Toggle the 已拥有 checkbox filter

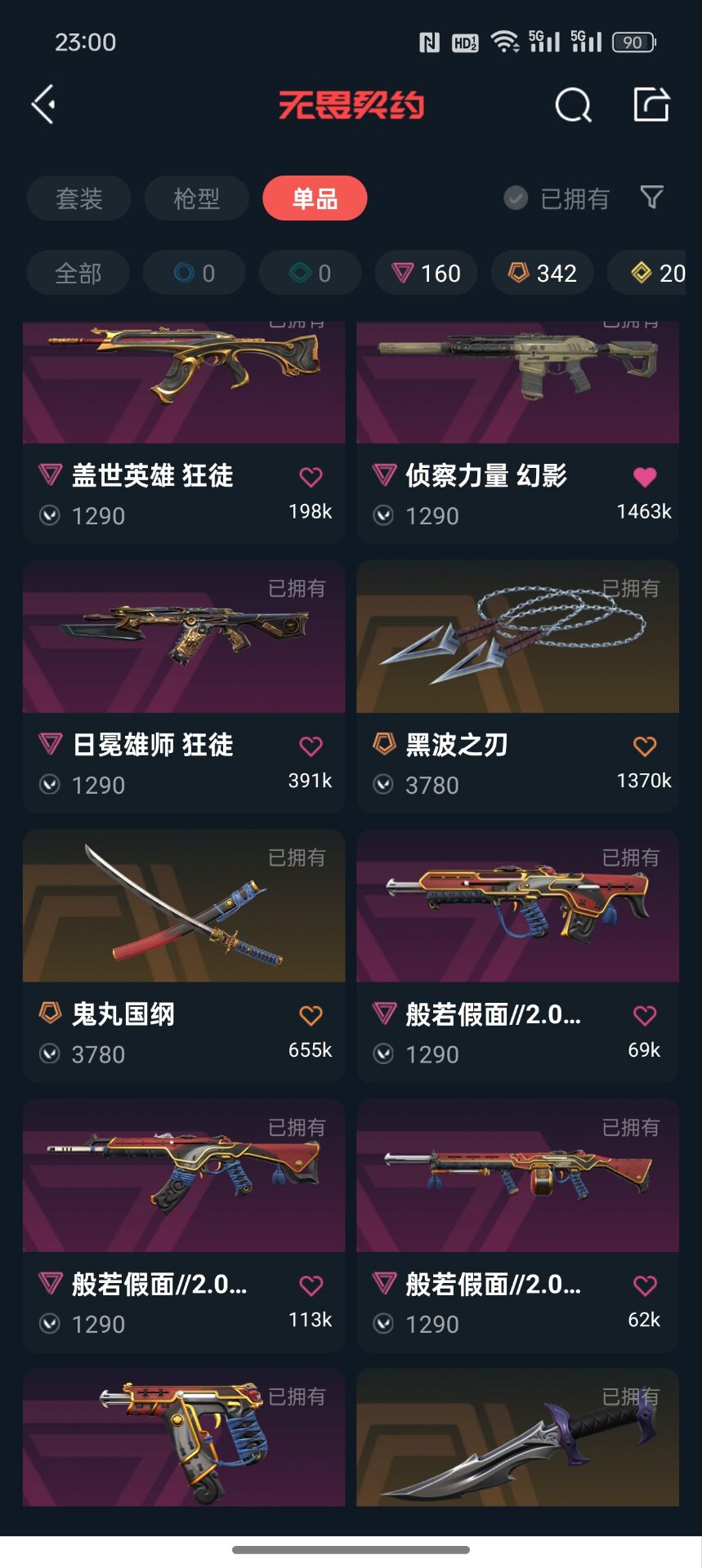[516, 198]
